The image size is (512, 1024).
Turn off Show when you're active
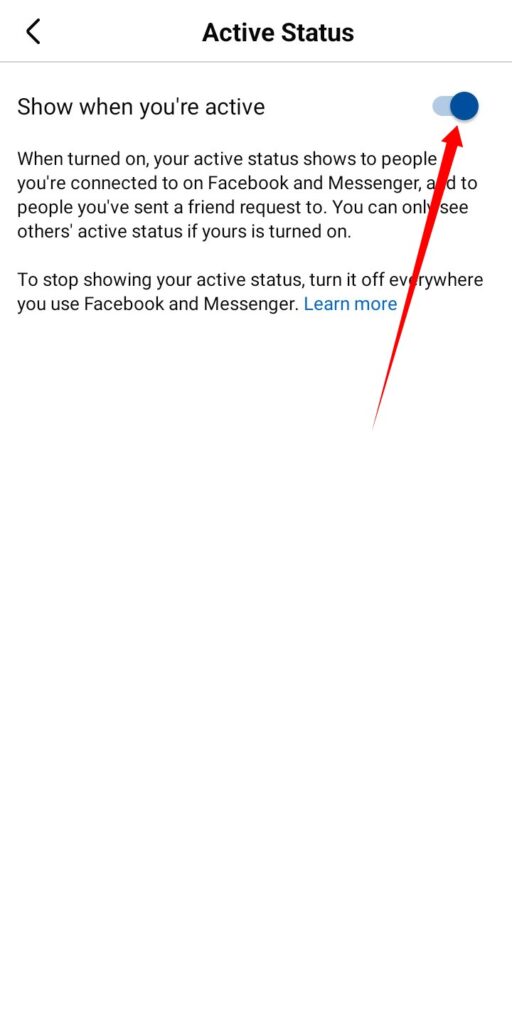456,106
